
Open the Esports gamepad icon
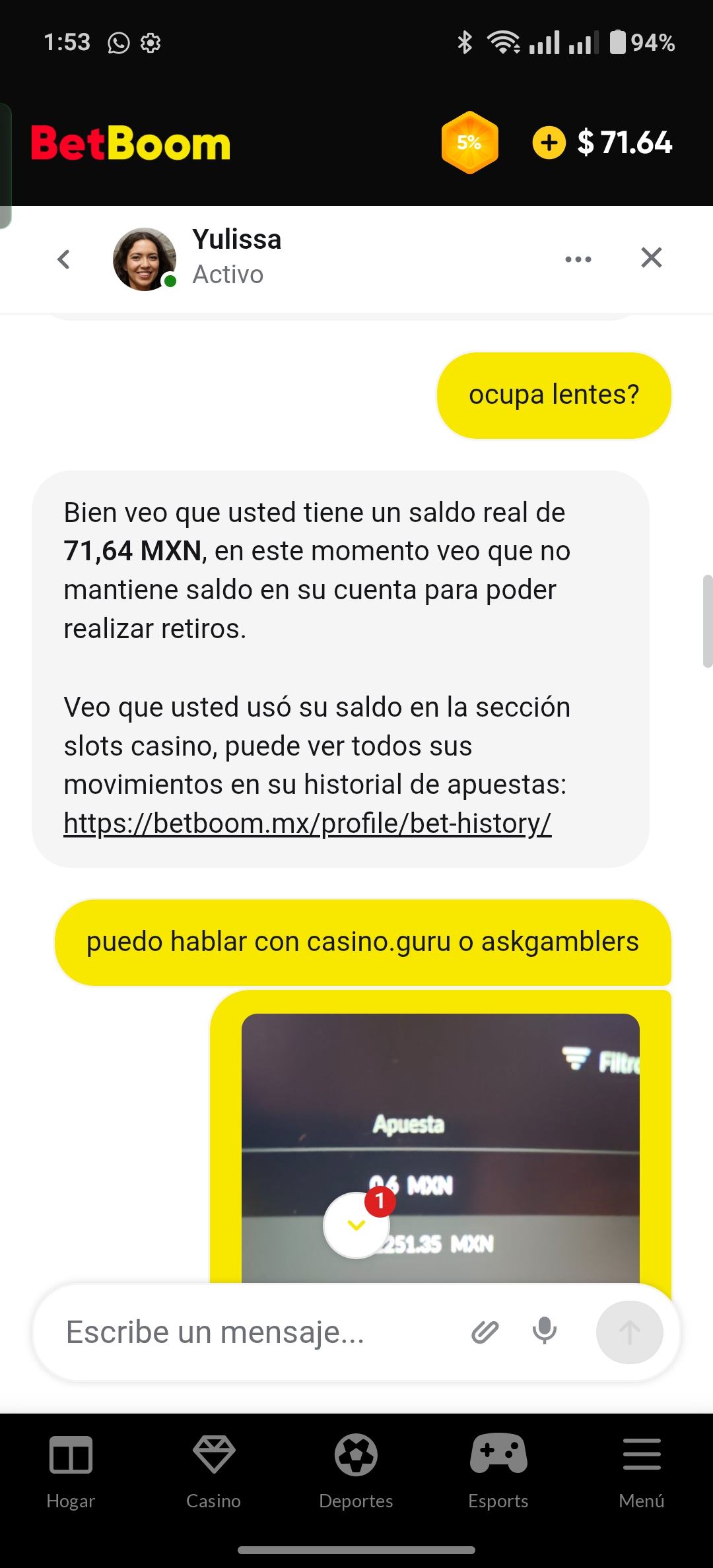pos(499,1454)
